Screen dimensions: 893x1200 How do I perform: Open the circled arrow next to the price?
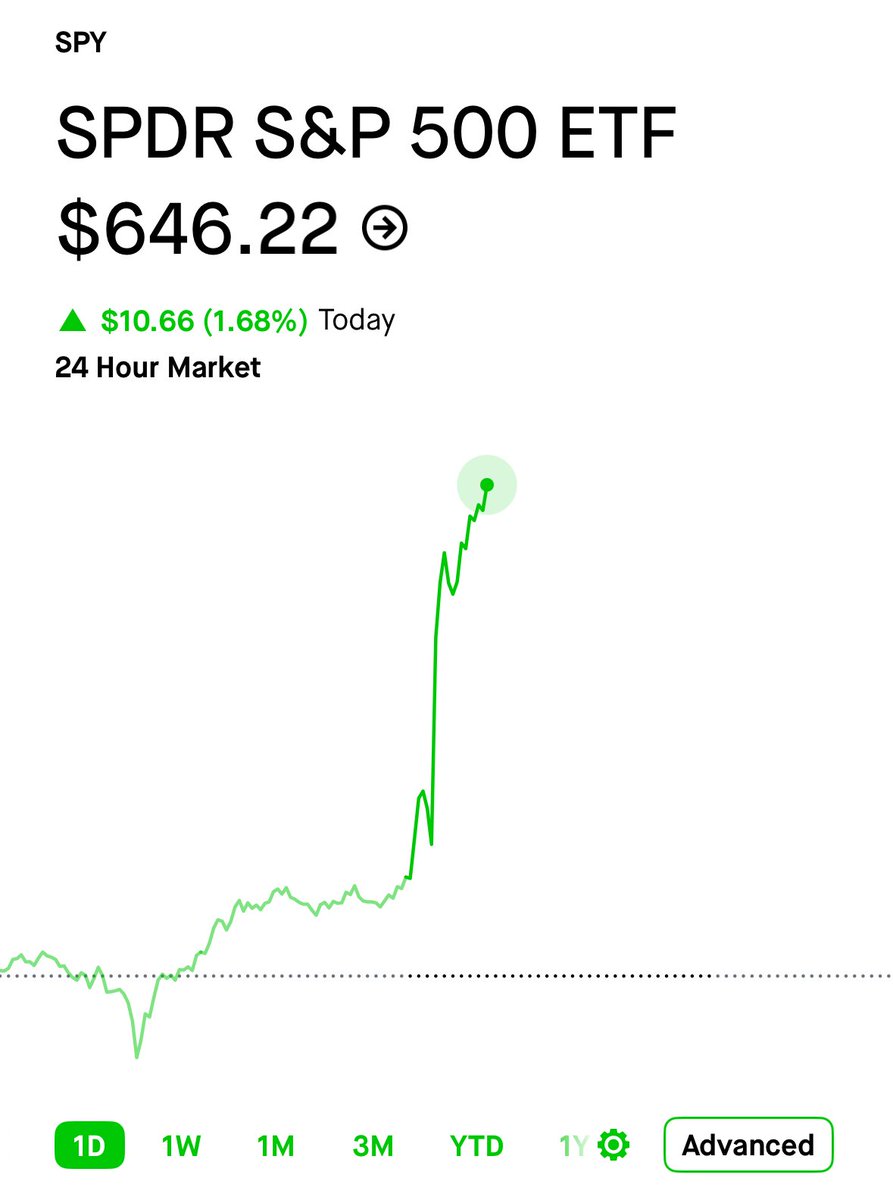click(x=383, y=228)
